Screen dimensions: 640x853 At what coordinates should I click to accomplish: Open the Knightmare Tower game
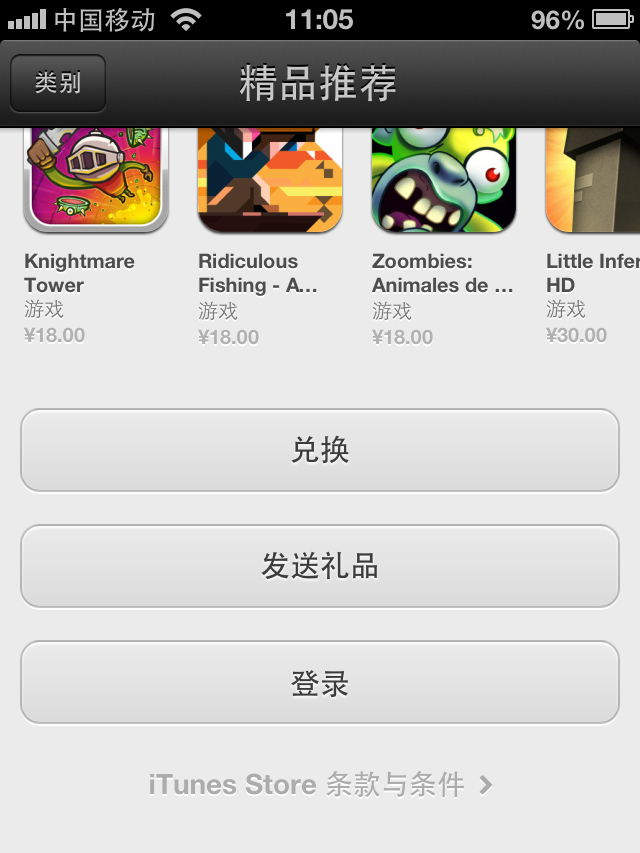[95, 180]
